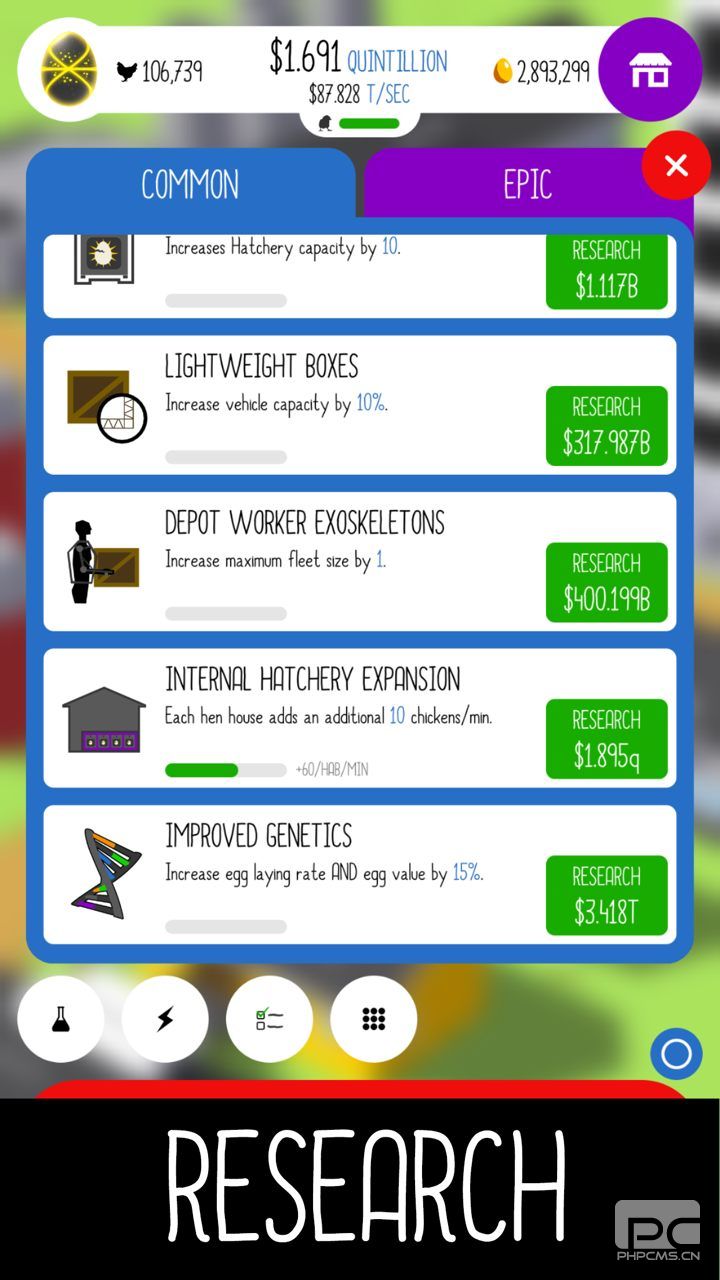Open the grid menu button
The width and height of the screenshot is (720, 1280).
pyautogui.click(x=373, y=1019)
